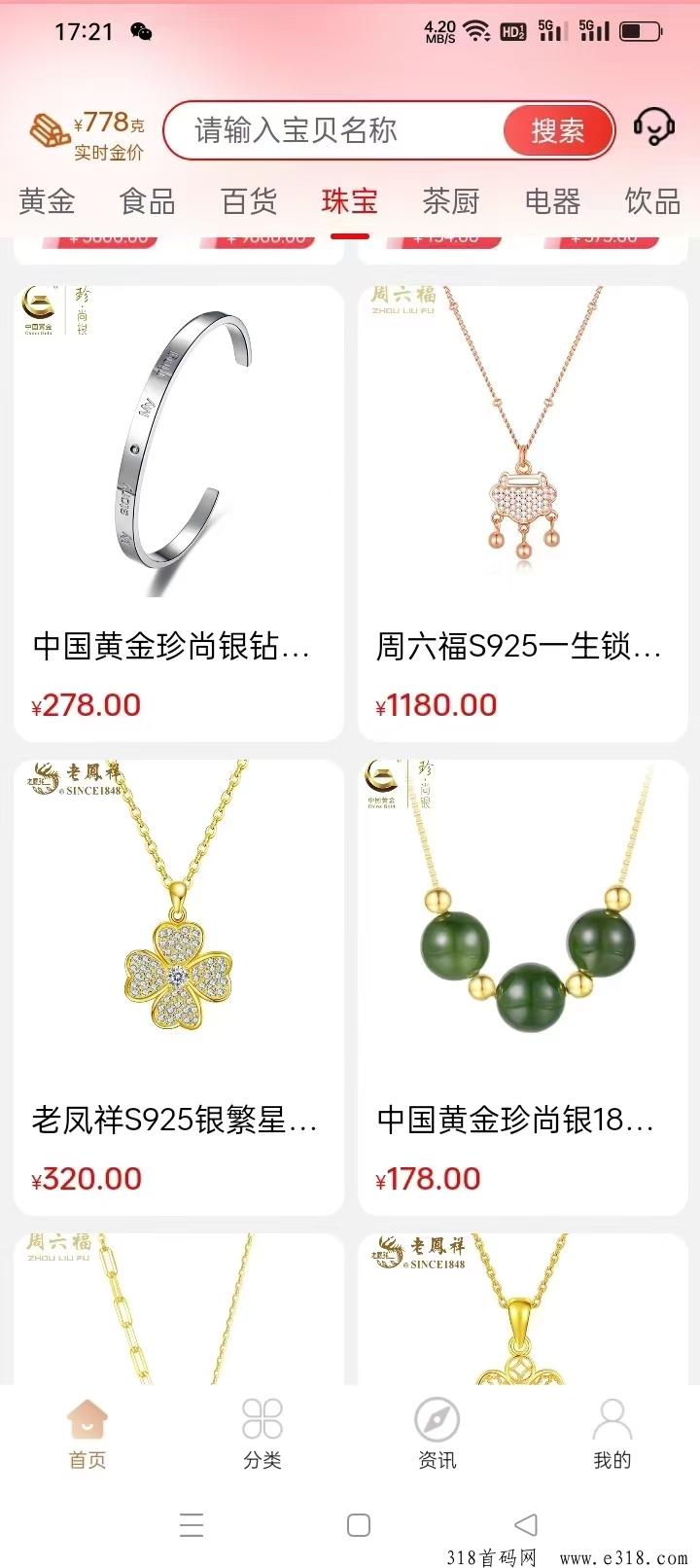Screen dimensions: 700x1568
Task: Select the 百货 category tab
Action: [x=249, y=201]
